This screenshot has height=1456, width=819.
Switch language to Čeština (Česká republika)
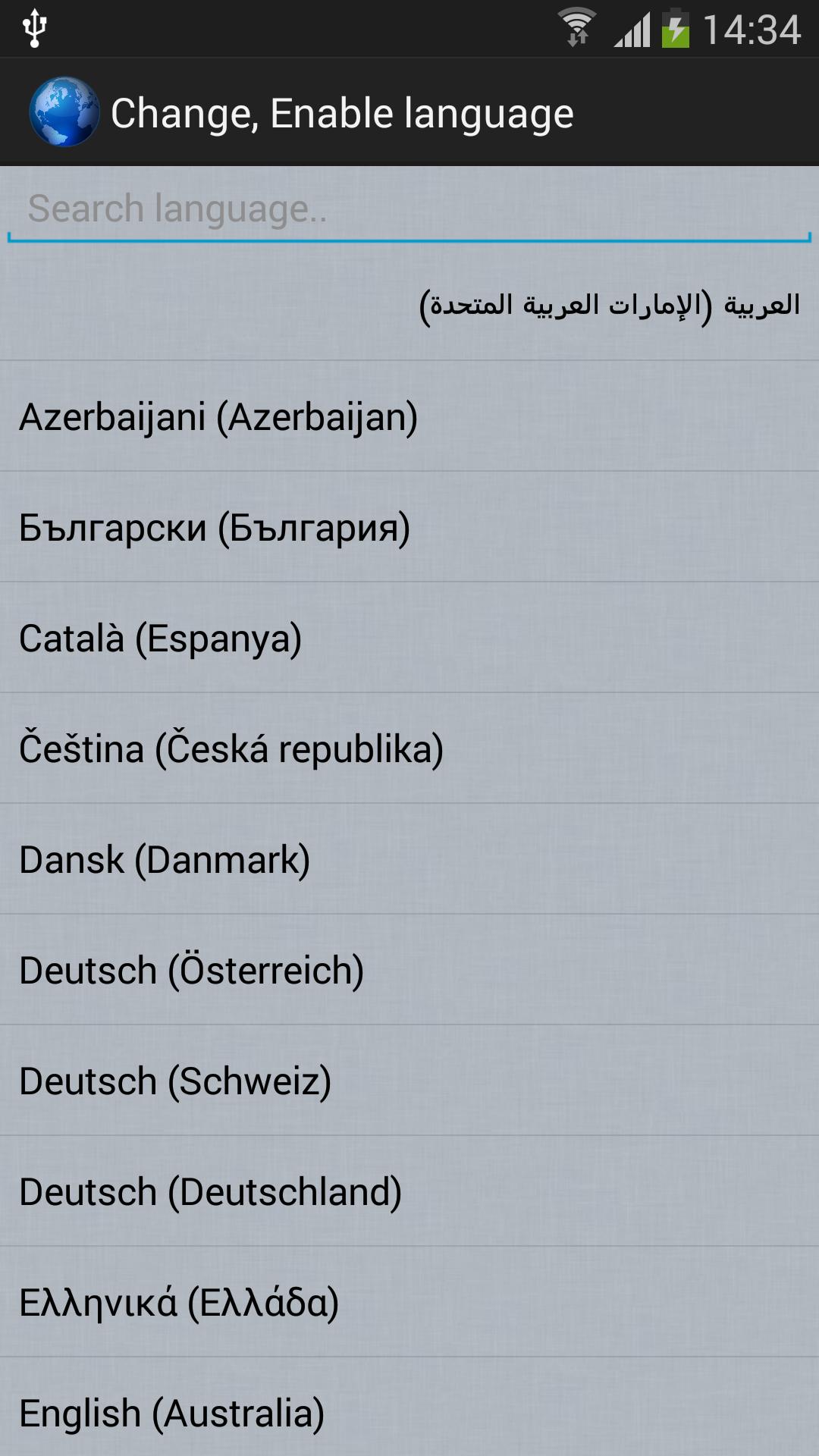click(231, 748)
